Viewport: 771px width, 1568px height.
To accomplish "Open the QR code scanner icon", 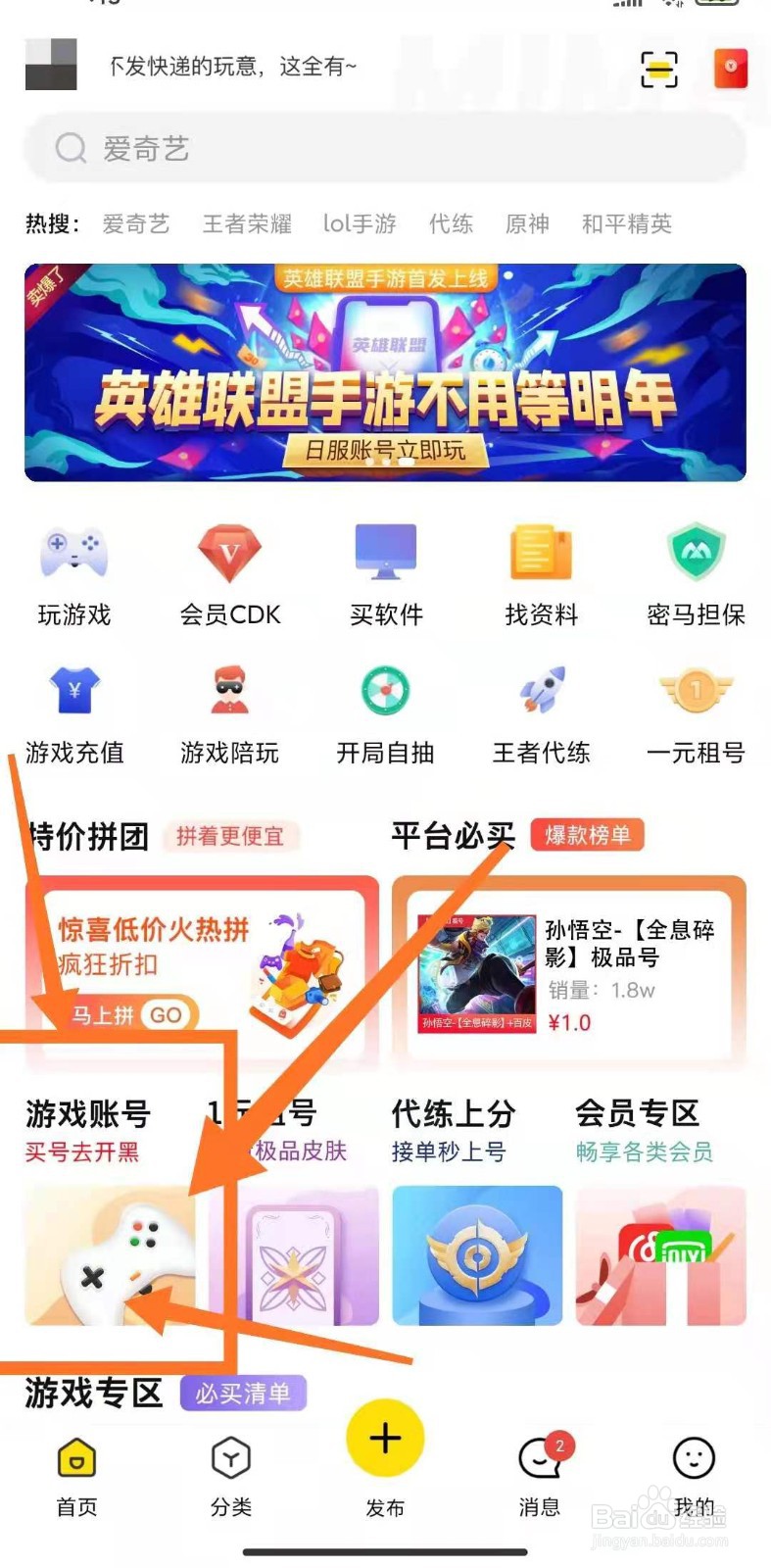I will (659, 69).
